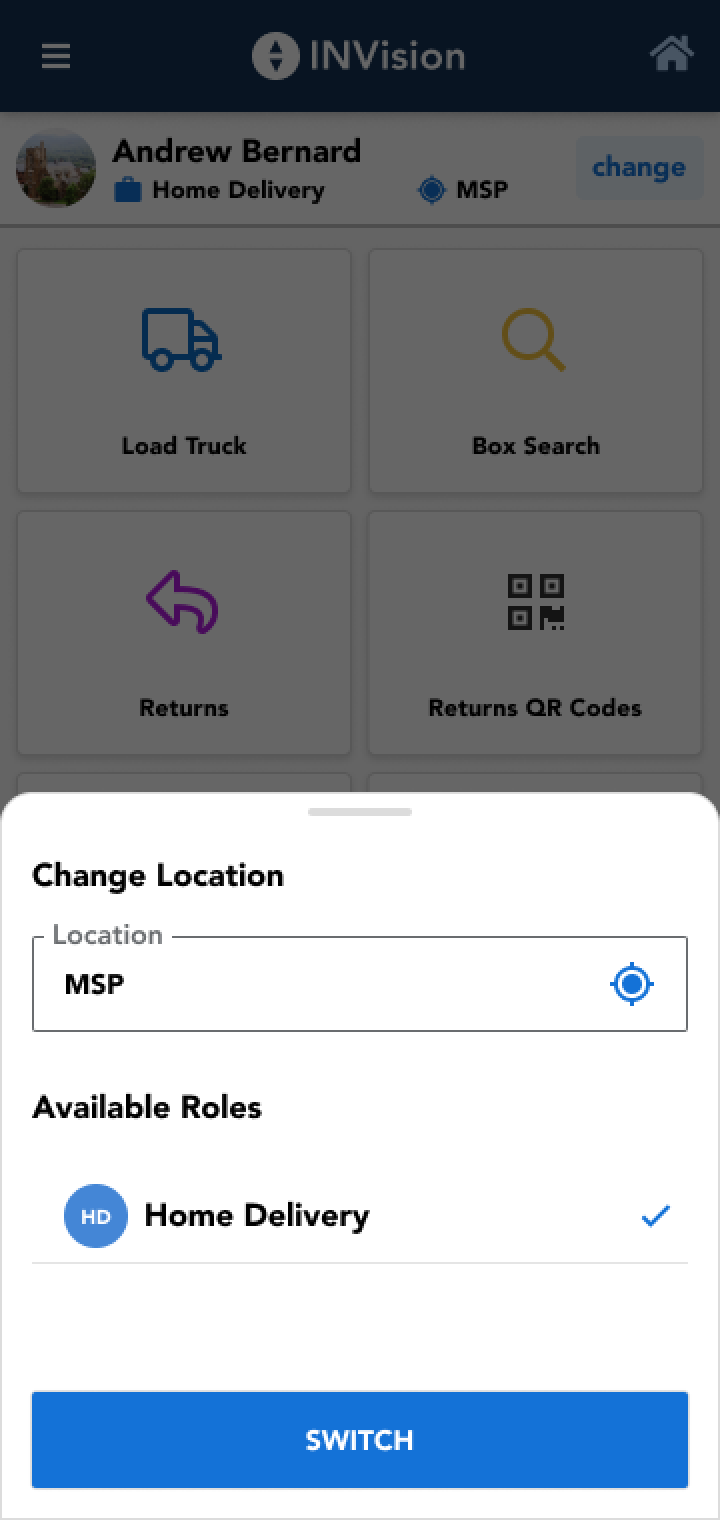
Task: Open the hamburger menu
Action: coord(56,56)
